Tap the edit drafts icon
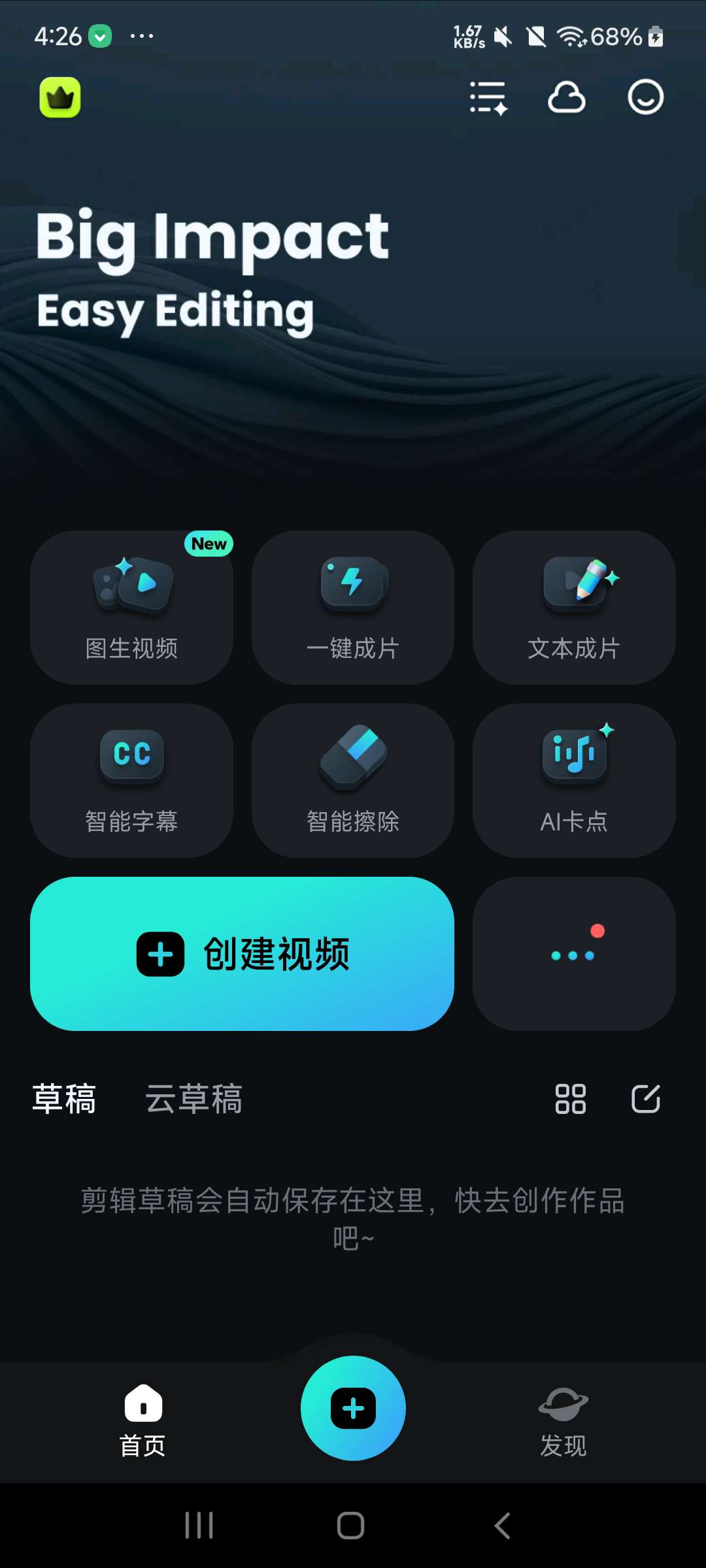 [x=646, y=1098]
